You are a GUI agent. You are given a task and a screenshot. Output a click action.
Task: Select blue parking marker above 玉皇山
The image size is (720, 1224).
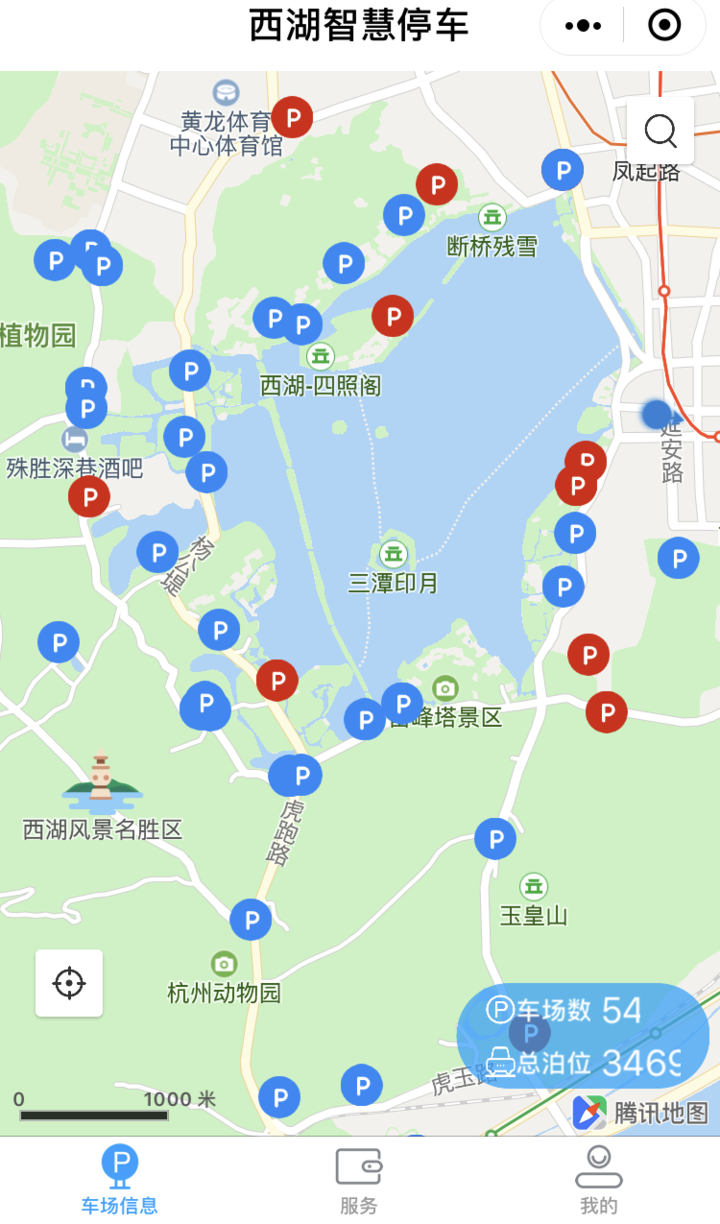tap(495, 839)
